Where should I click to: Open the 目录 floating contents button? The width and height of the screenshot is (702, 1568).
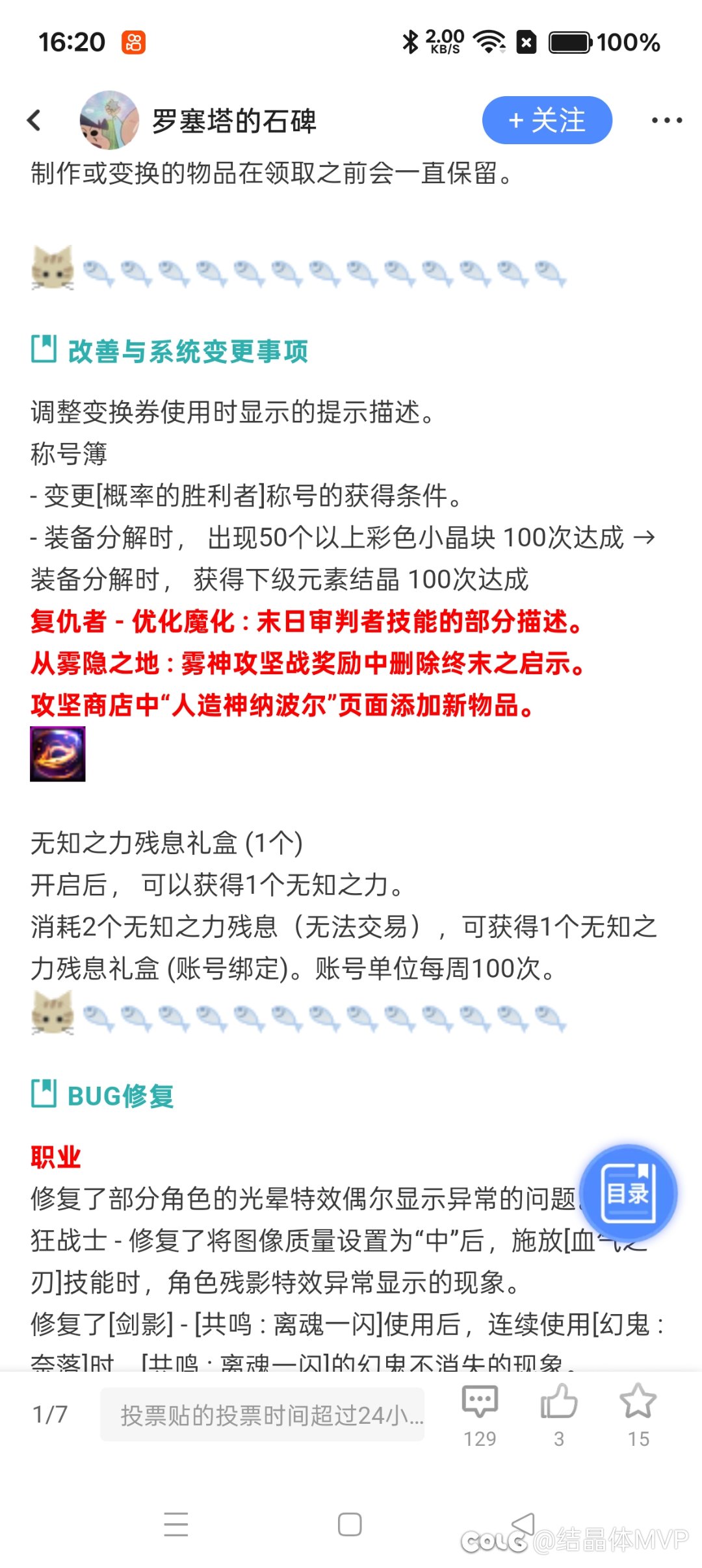point(628,1193)
